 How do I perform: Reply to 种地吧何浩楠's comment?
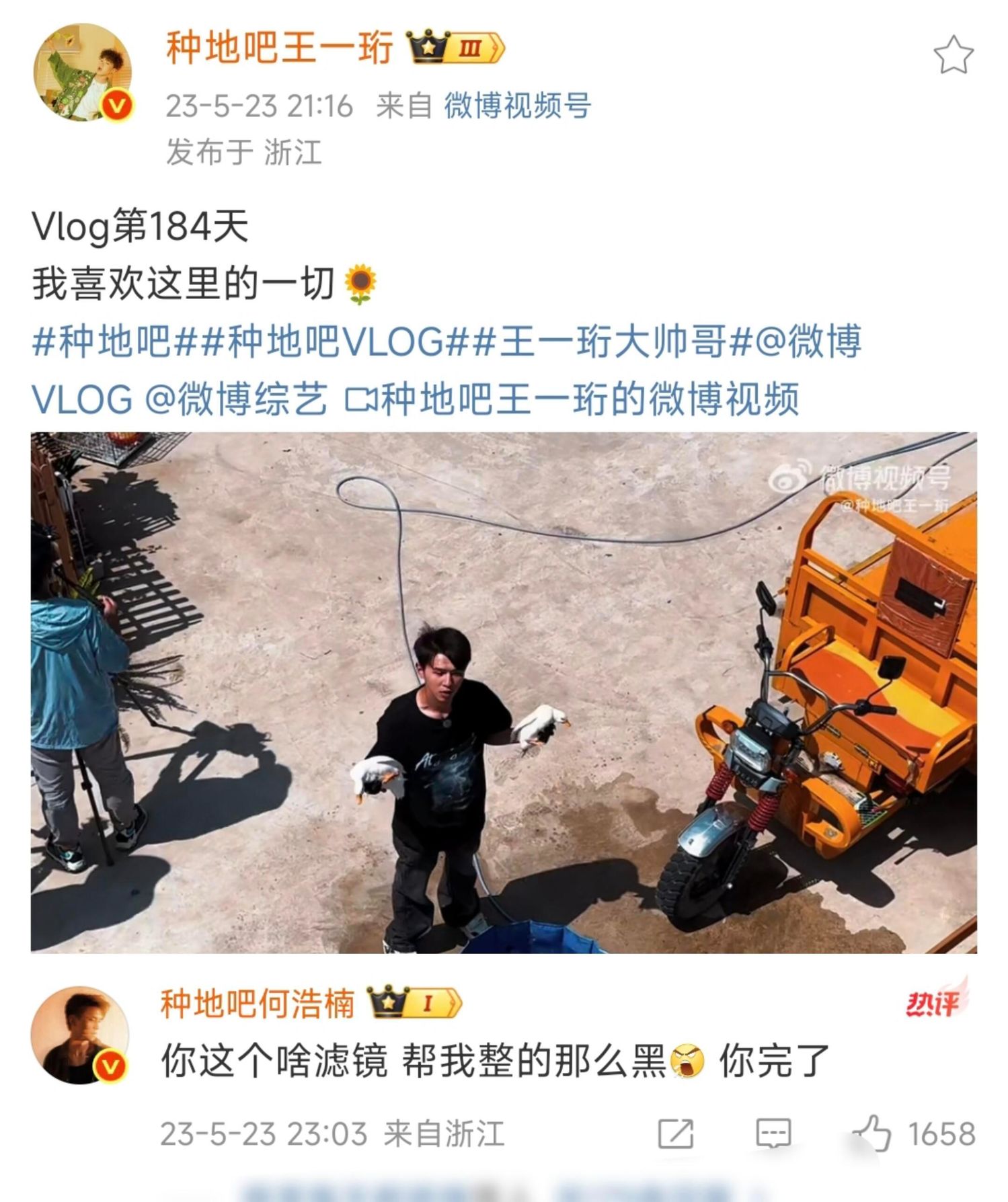point(773,1133)
